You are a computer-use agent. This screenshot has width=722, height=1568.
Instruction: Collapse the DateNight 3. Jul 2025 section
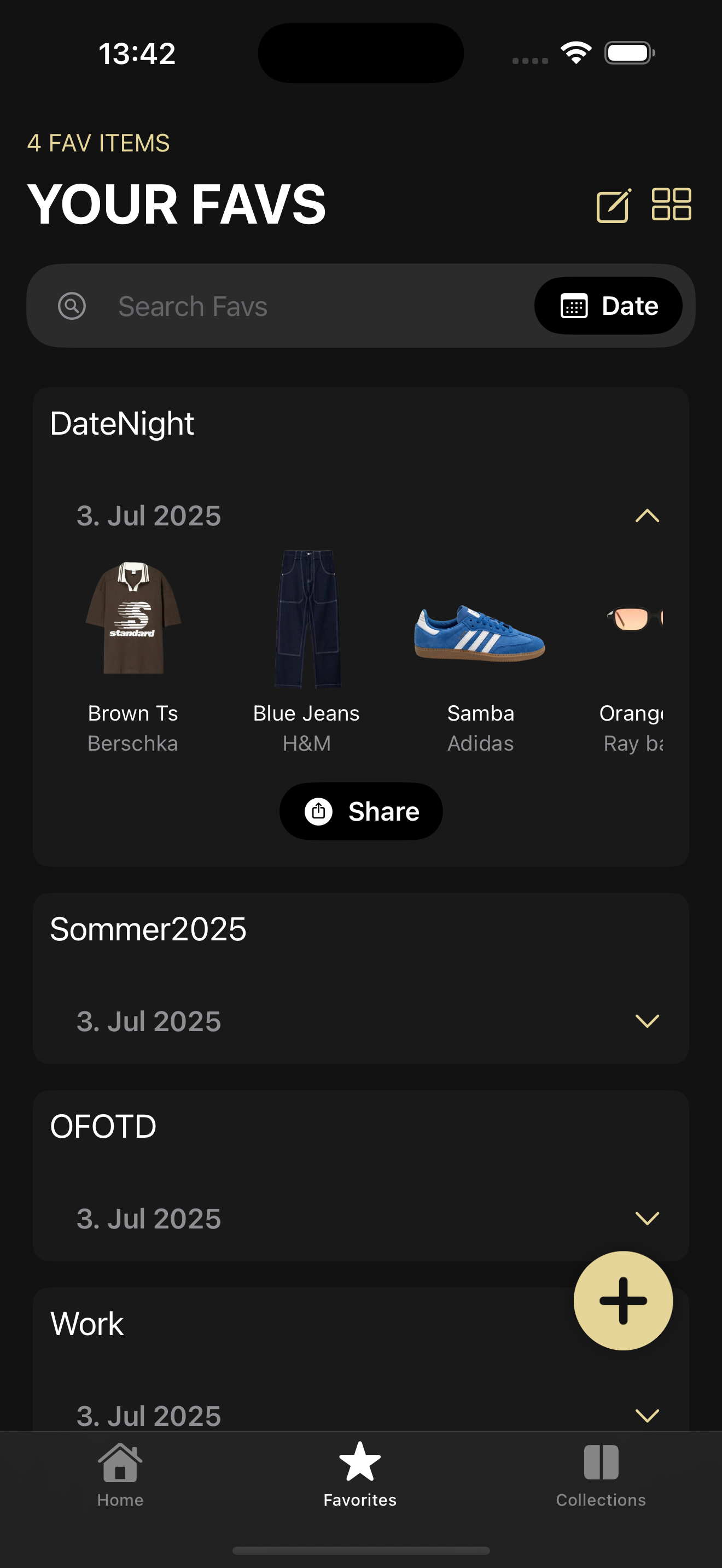click(647, 517)
